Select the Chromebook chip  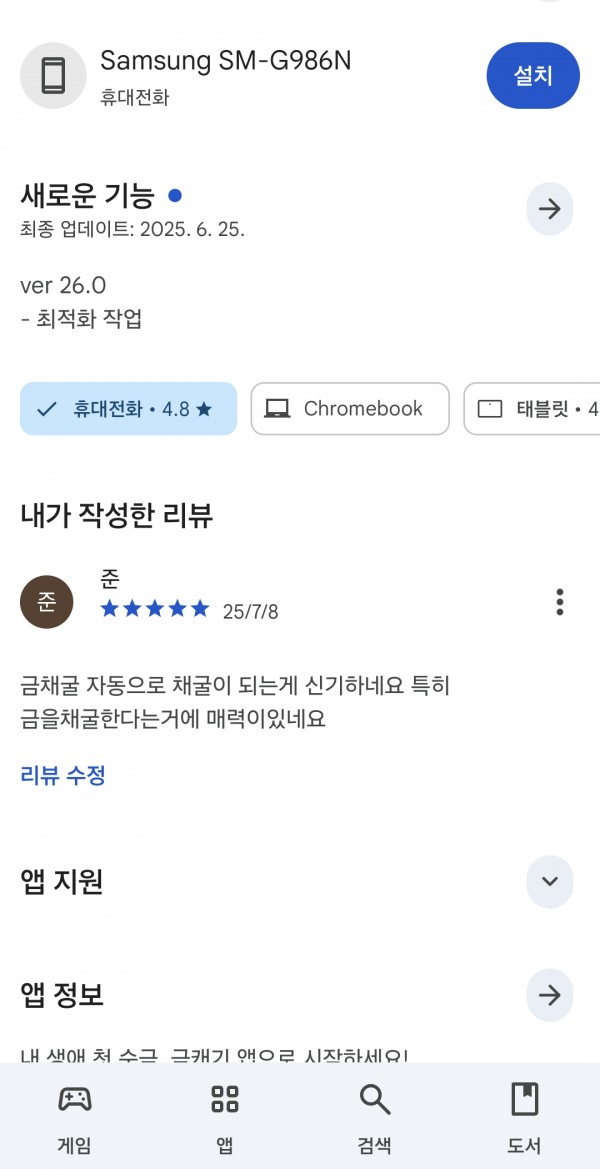tap(350, 409)
